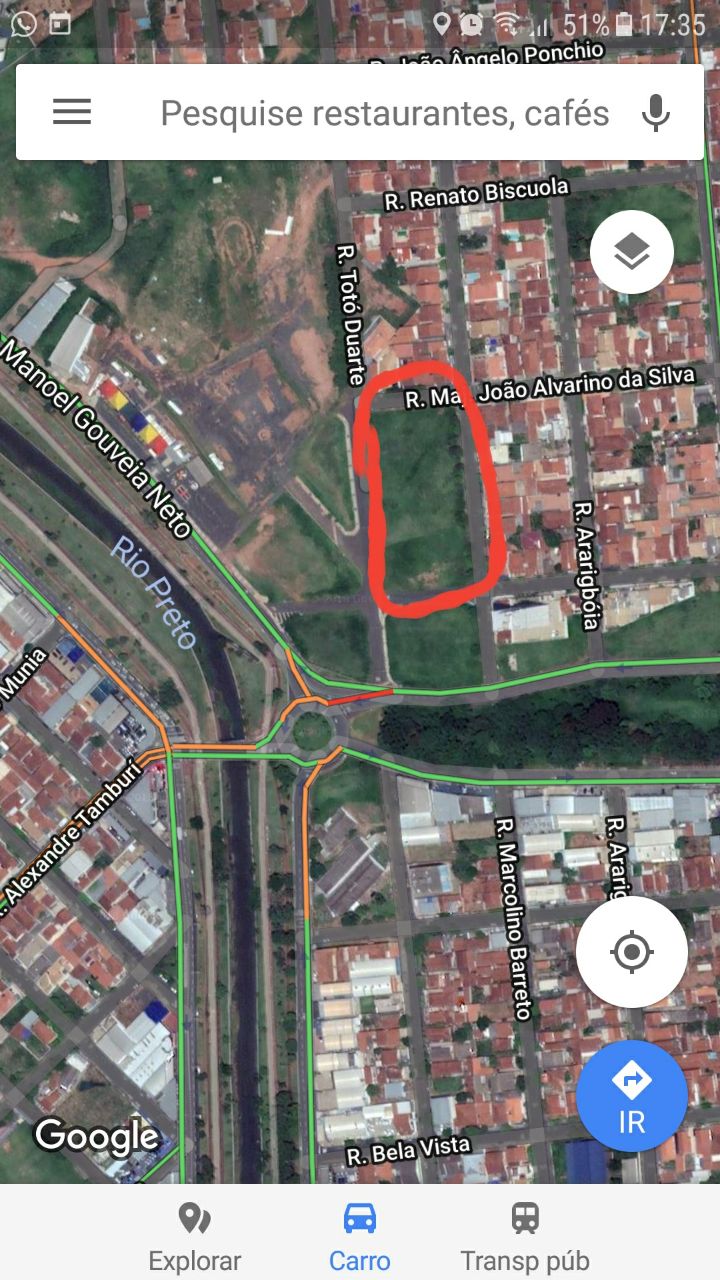Tap the blue IR directions button

click(x=631, y=1096)
